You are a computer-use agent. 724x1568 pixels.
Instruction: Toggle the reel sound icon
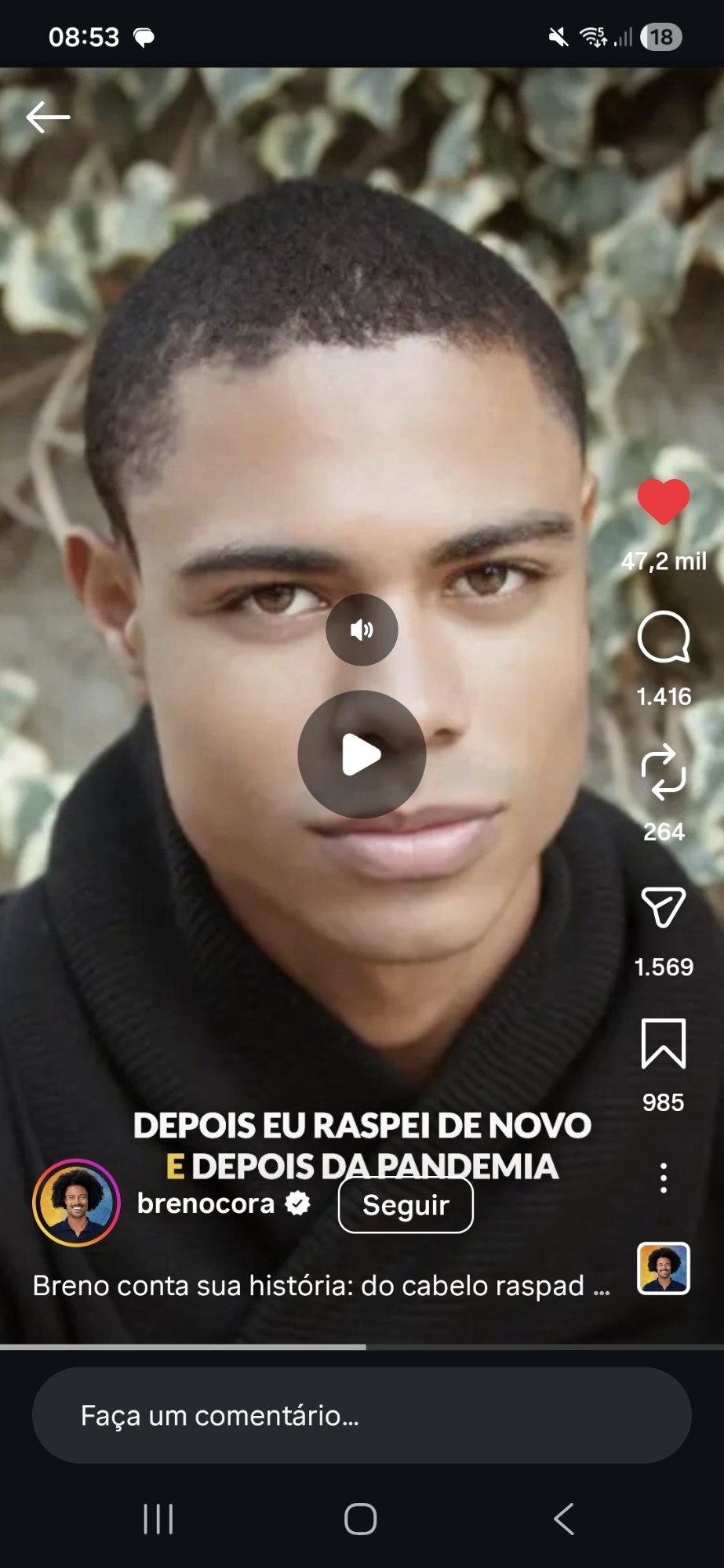coord(362,630)
